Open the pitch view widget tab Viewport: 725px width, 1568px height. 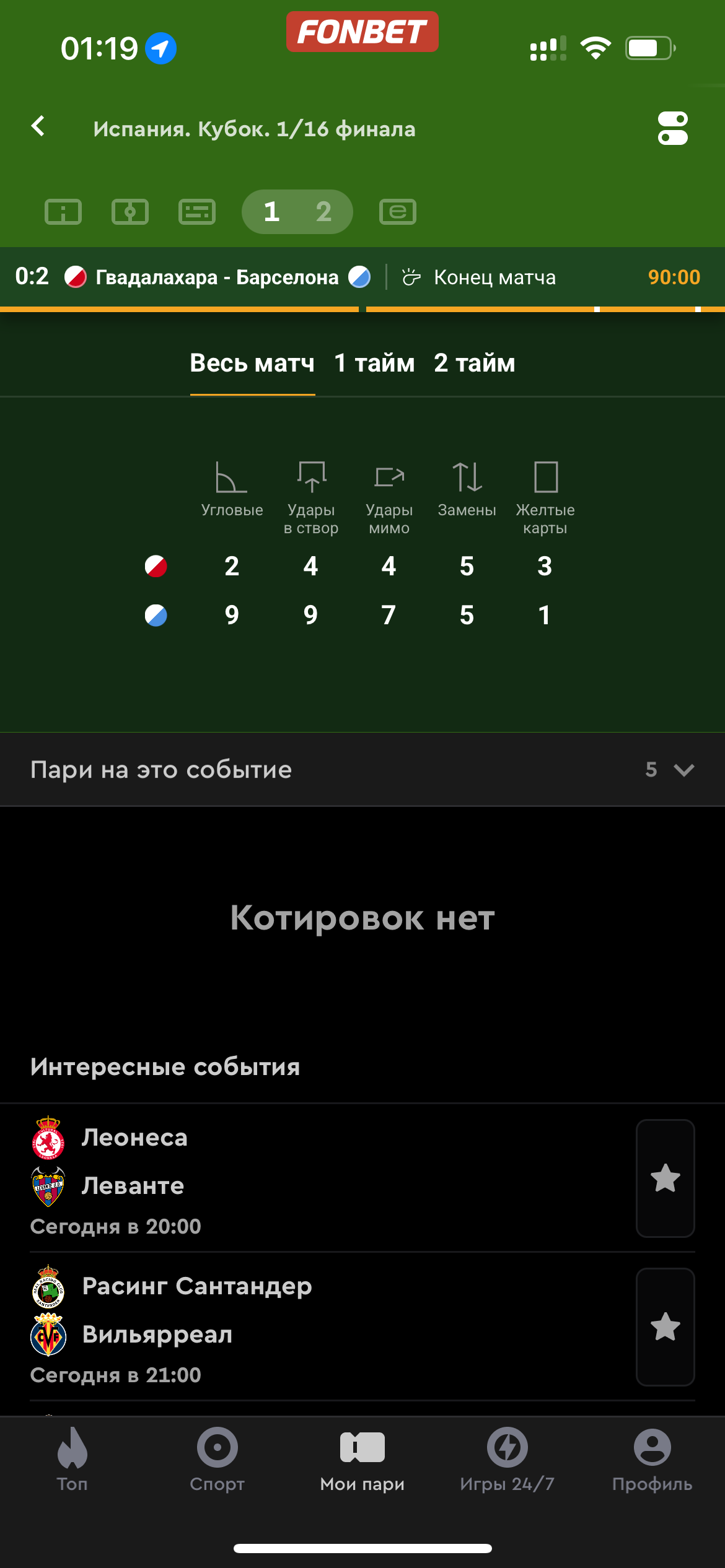(130, 212)
